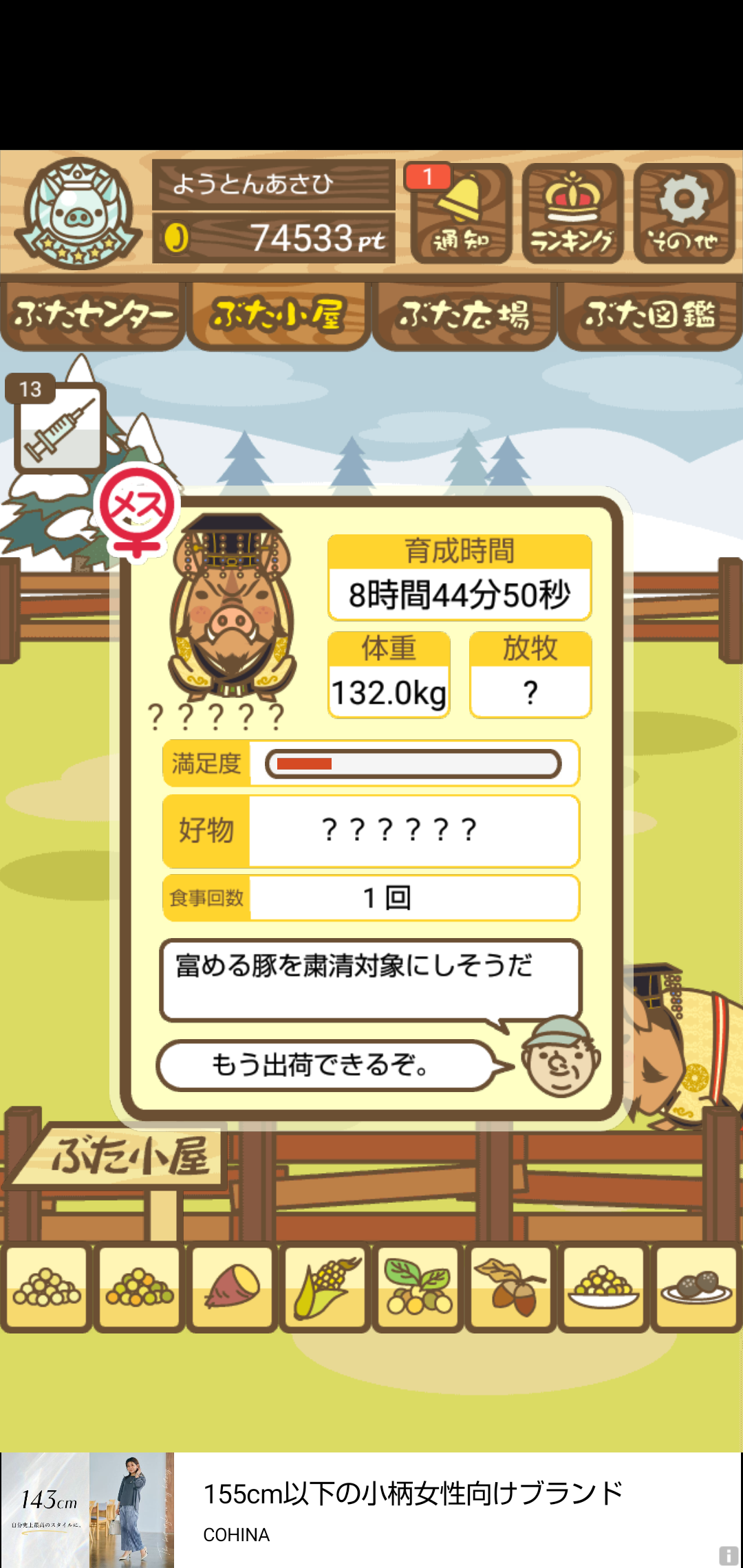Image resolution: width=743 pixels, height=1568 pixels.
Task: Switch to the ぶたセンター tab
Action: click(93, 315)
